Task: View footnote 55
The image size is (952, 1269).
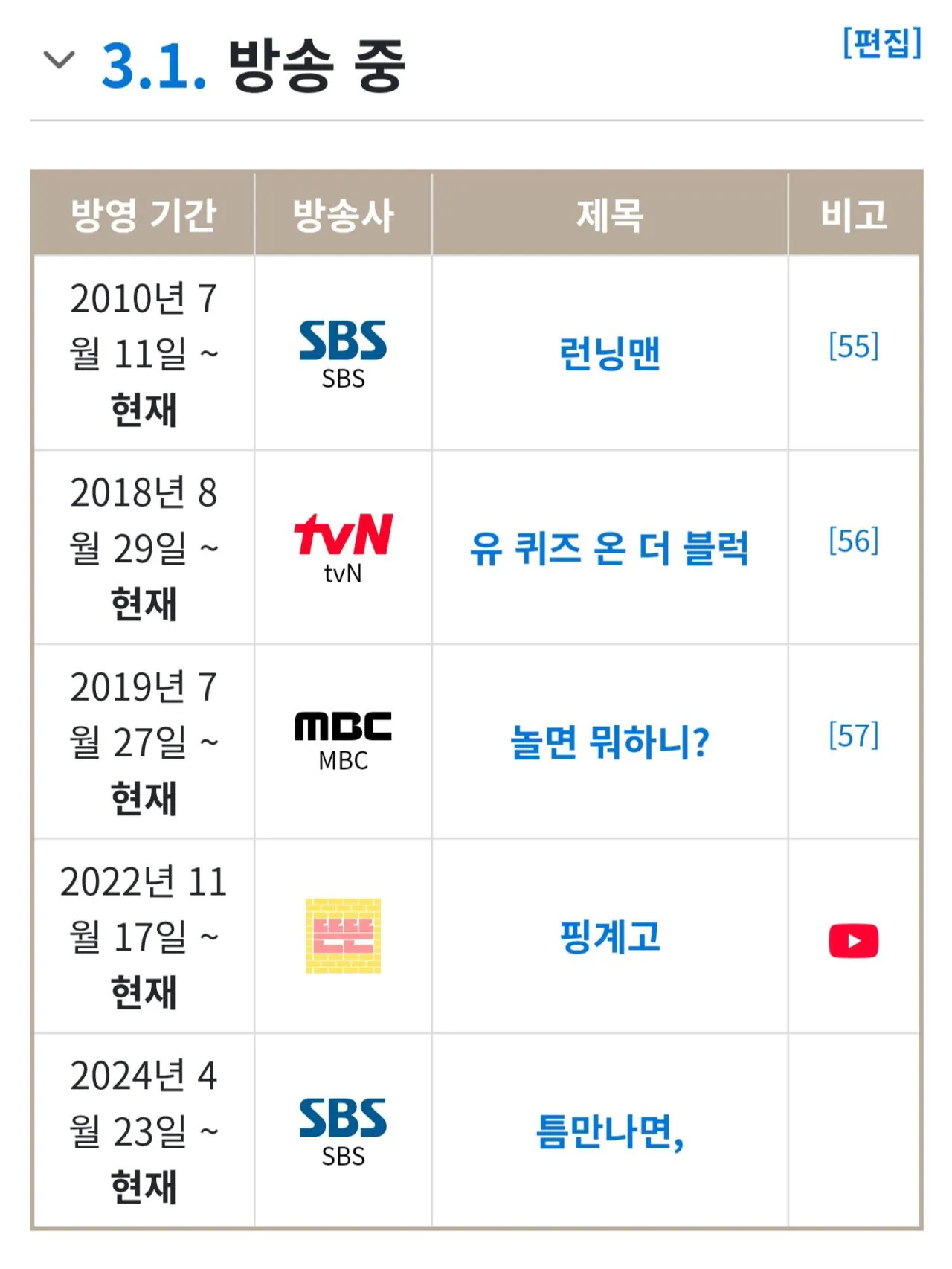Action: [853, 347]
